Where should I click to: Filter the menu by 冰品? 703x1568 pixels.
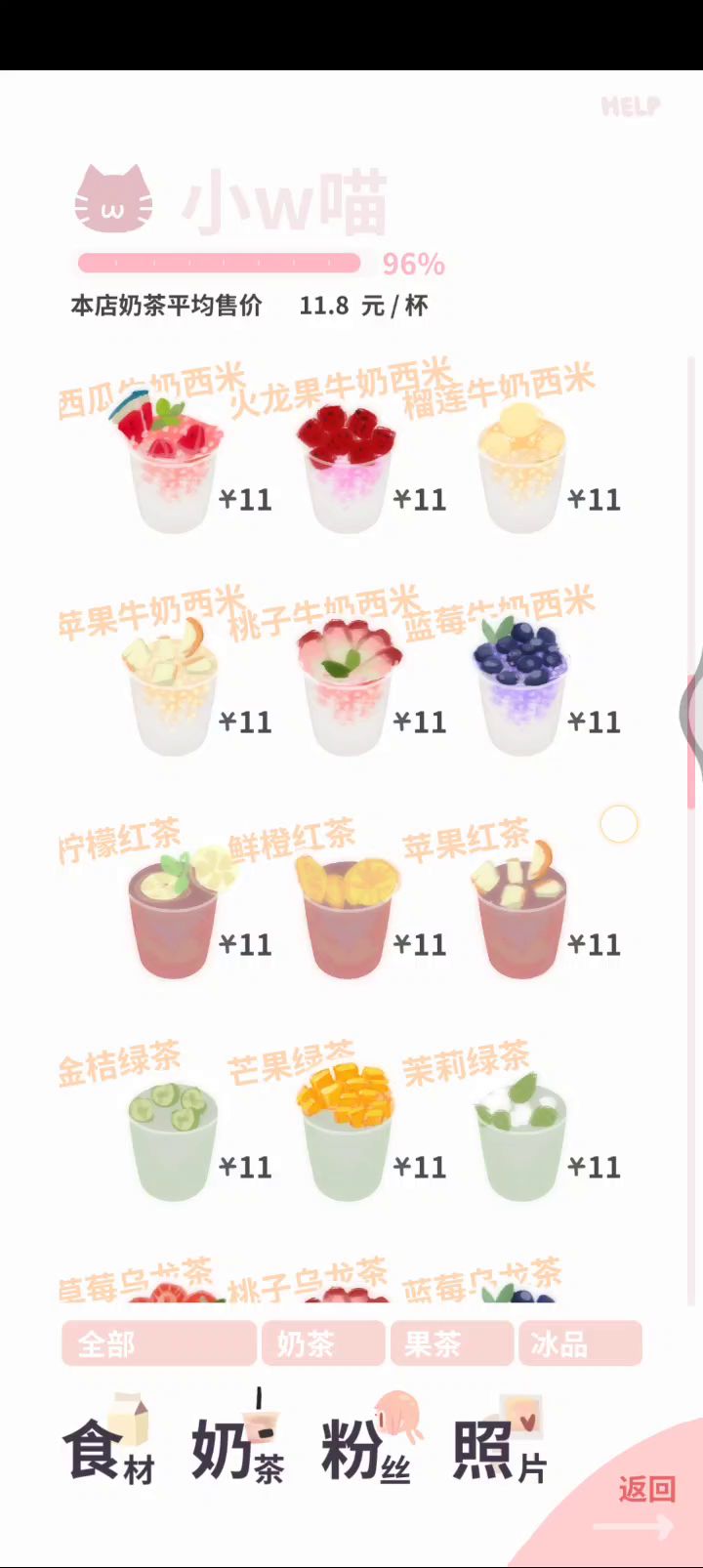580,1343
